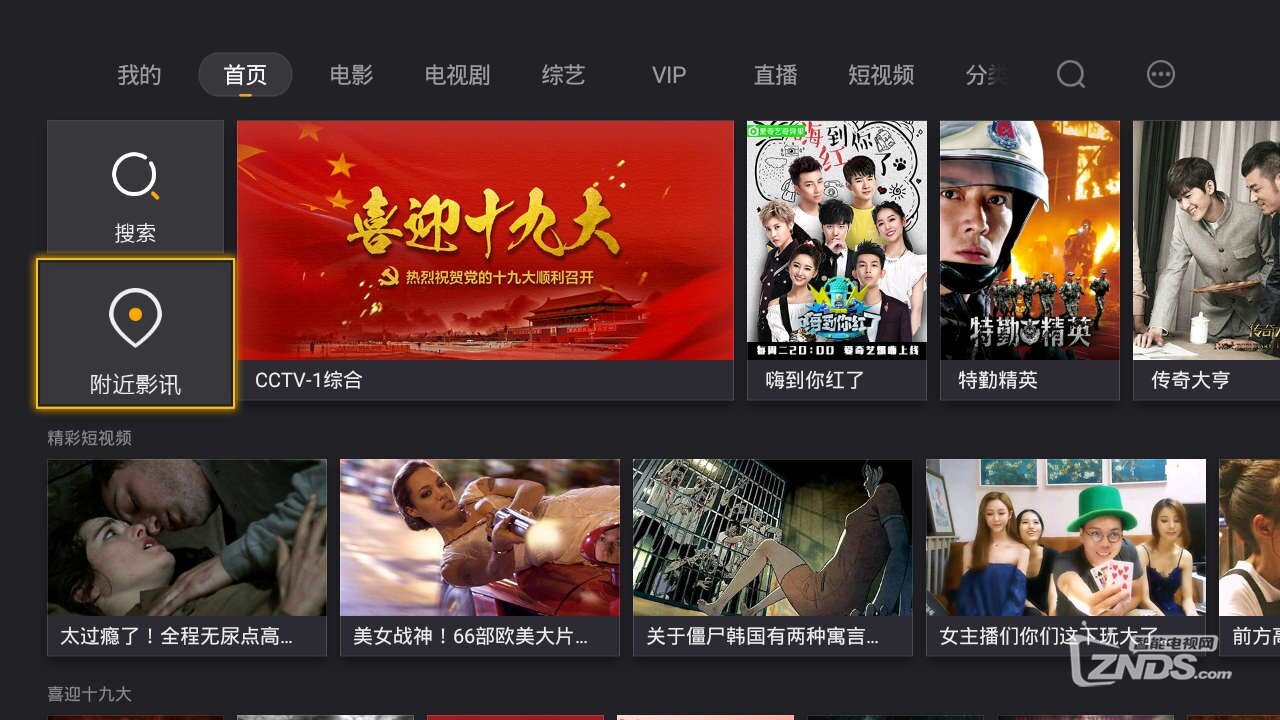The image size is (1280, 720).
Task: Switch to the 我的 tab
Action: (x=139, y=75)
